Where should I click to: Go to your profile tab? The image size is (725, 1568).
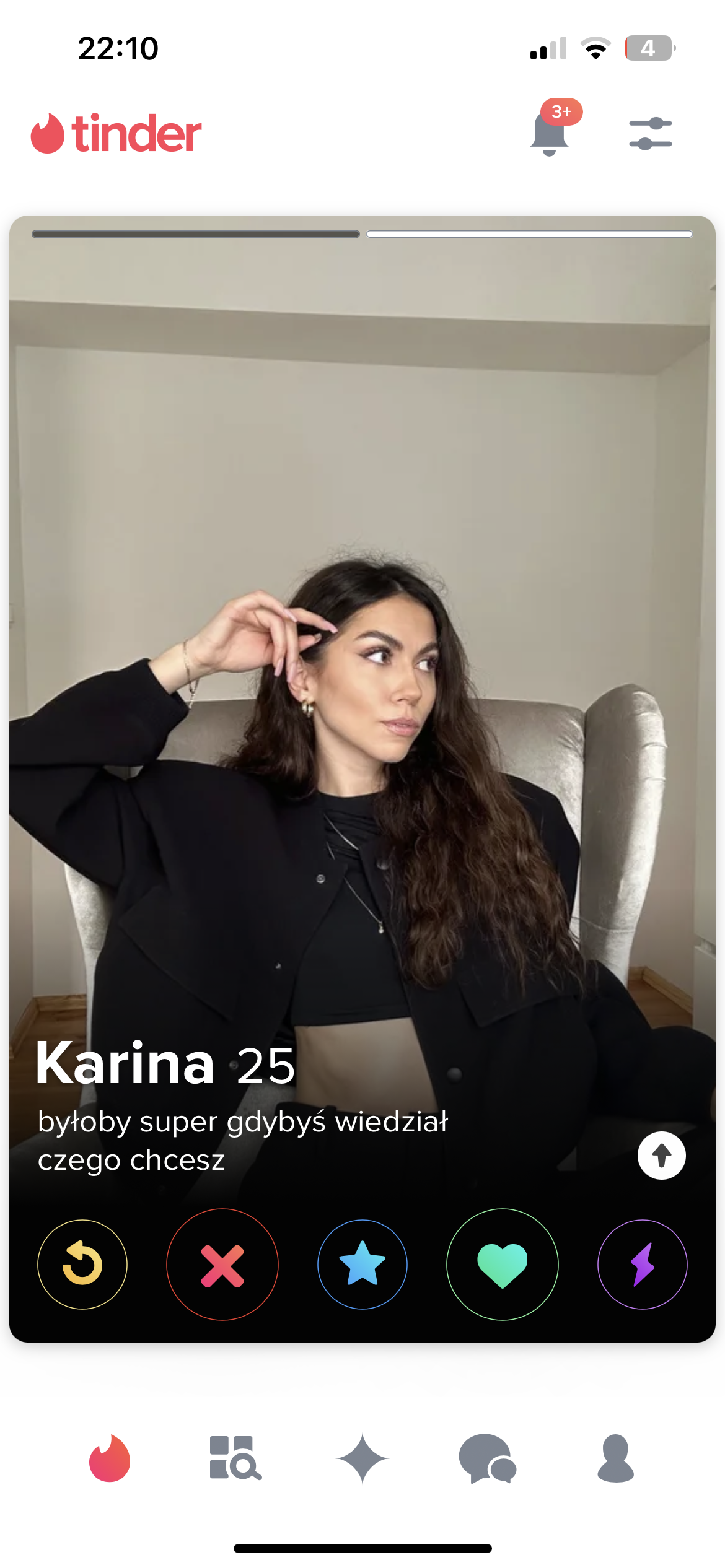click(615, 1458)
